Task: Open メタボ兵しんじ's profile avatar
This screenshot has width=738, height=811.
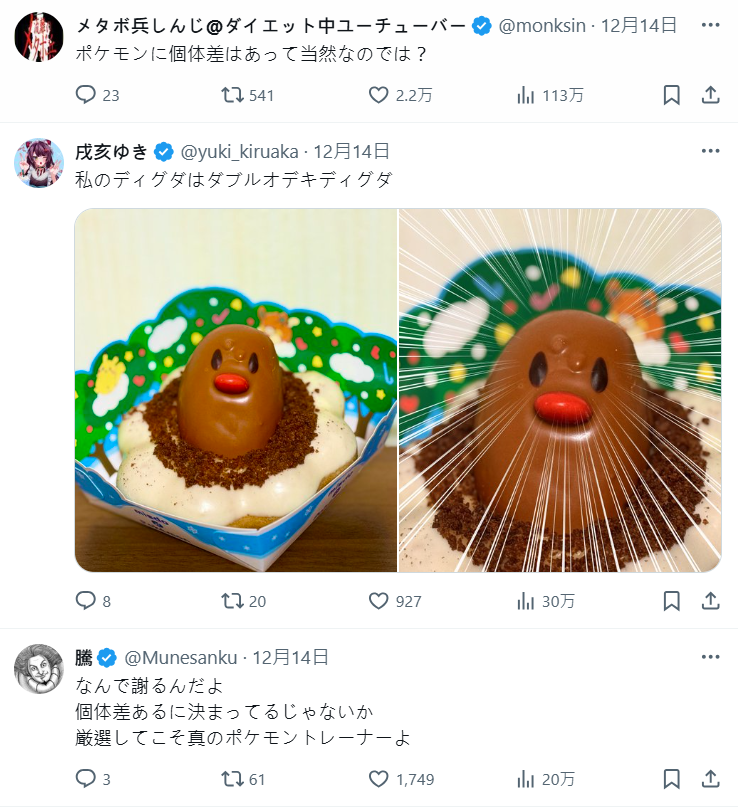Action: (x=39, y=37)
